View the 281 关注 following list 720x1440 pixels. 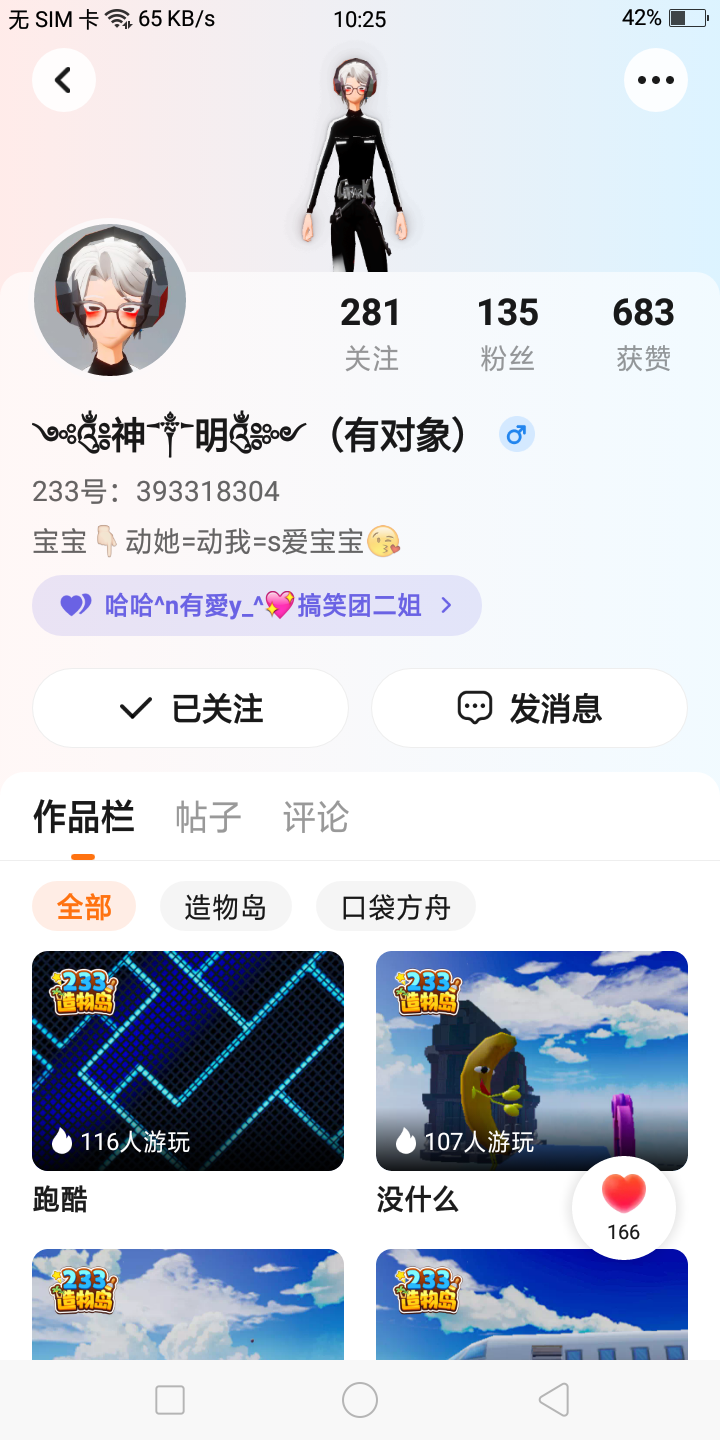point(371,333)
